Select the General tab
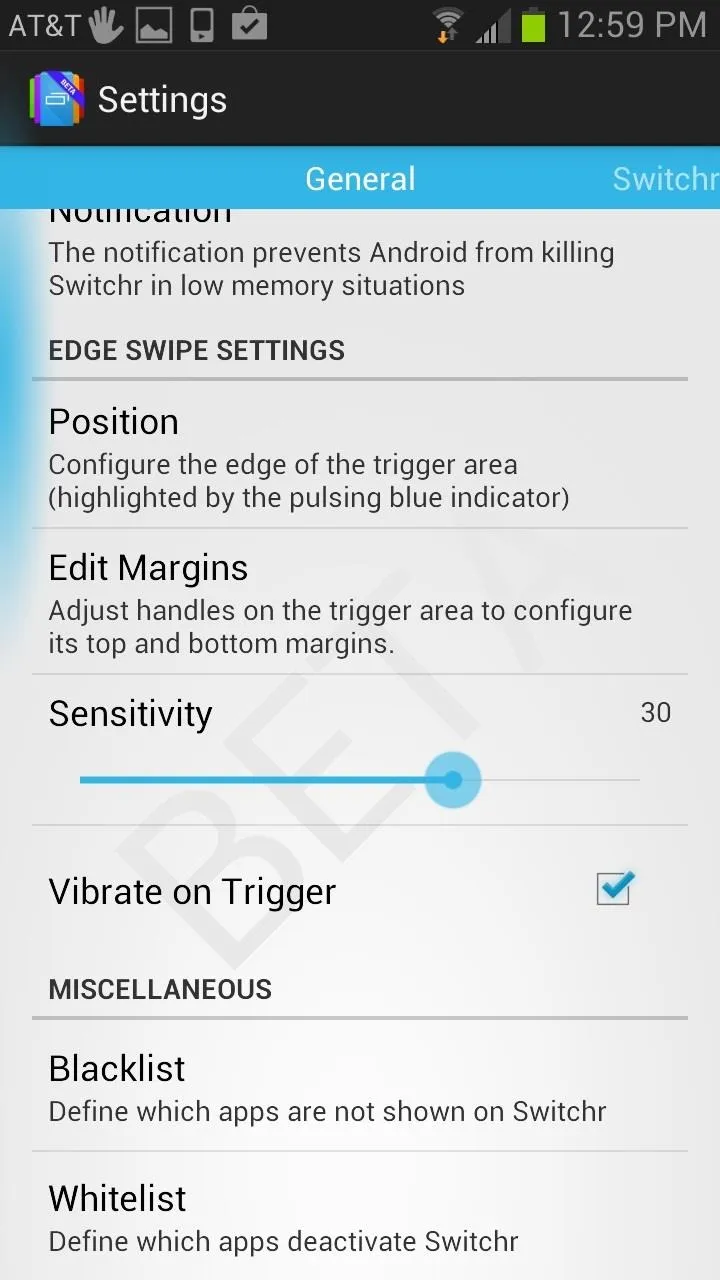 coord(360,179)
